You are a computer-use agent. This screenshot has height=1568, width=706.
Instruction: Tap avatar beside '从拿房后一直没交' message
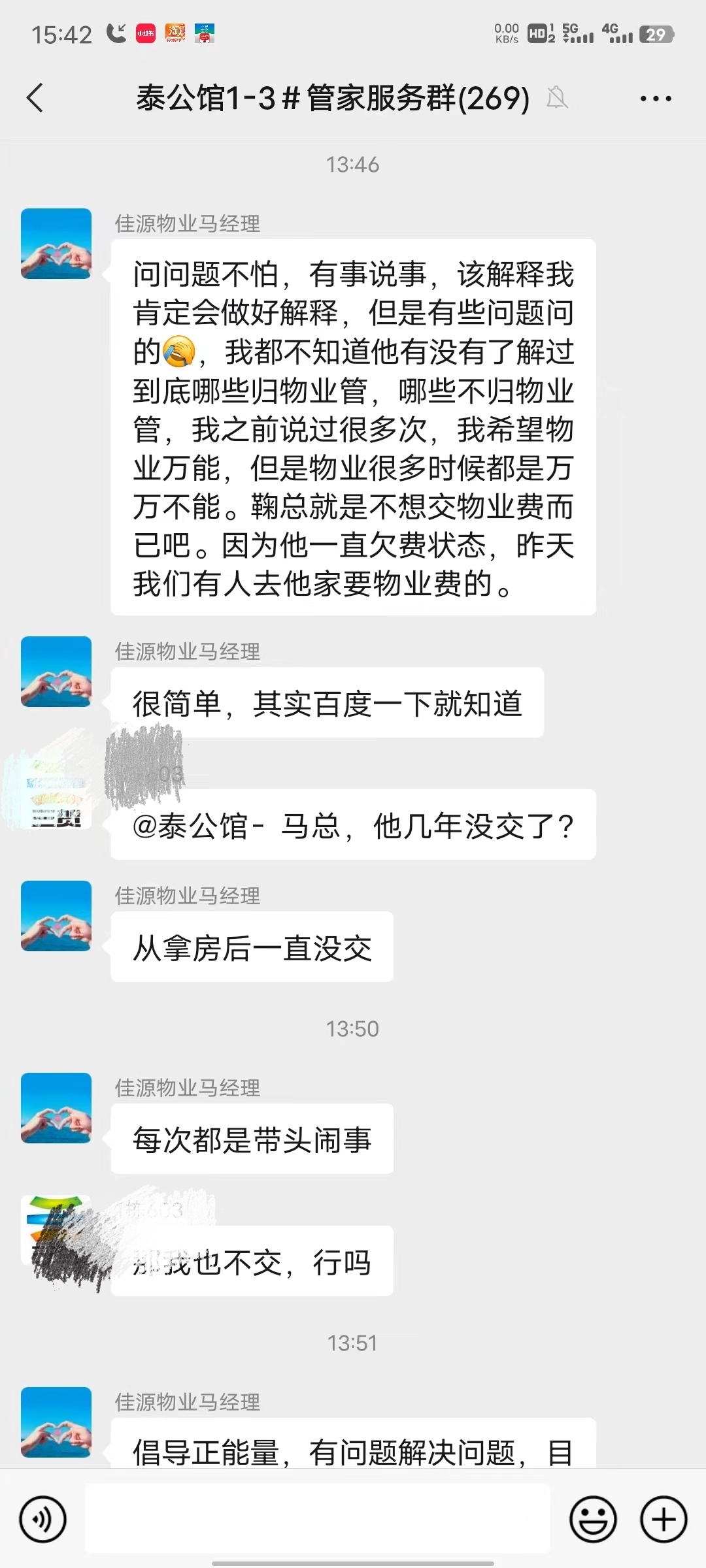[x=56, y=915]
